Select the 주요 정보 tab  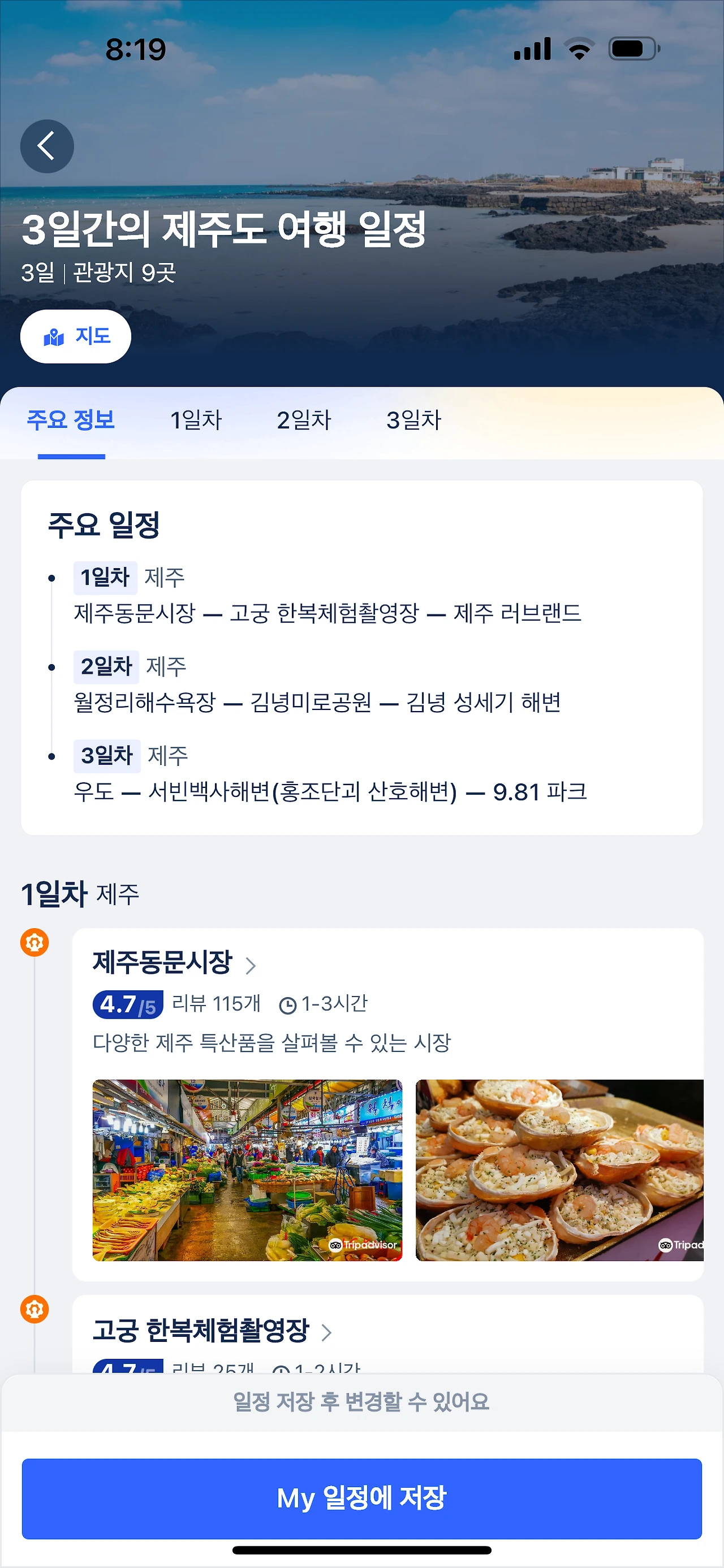pyautogui.click(x=71, y=420)
